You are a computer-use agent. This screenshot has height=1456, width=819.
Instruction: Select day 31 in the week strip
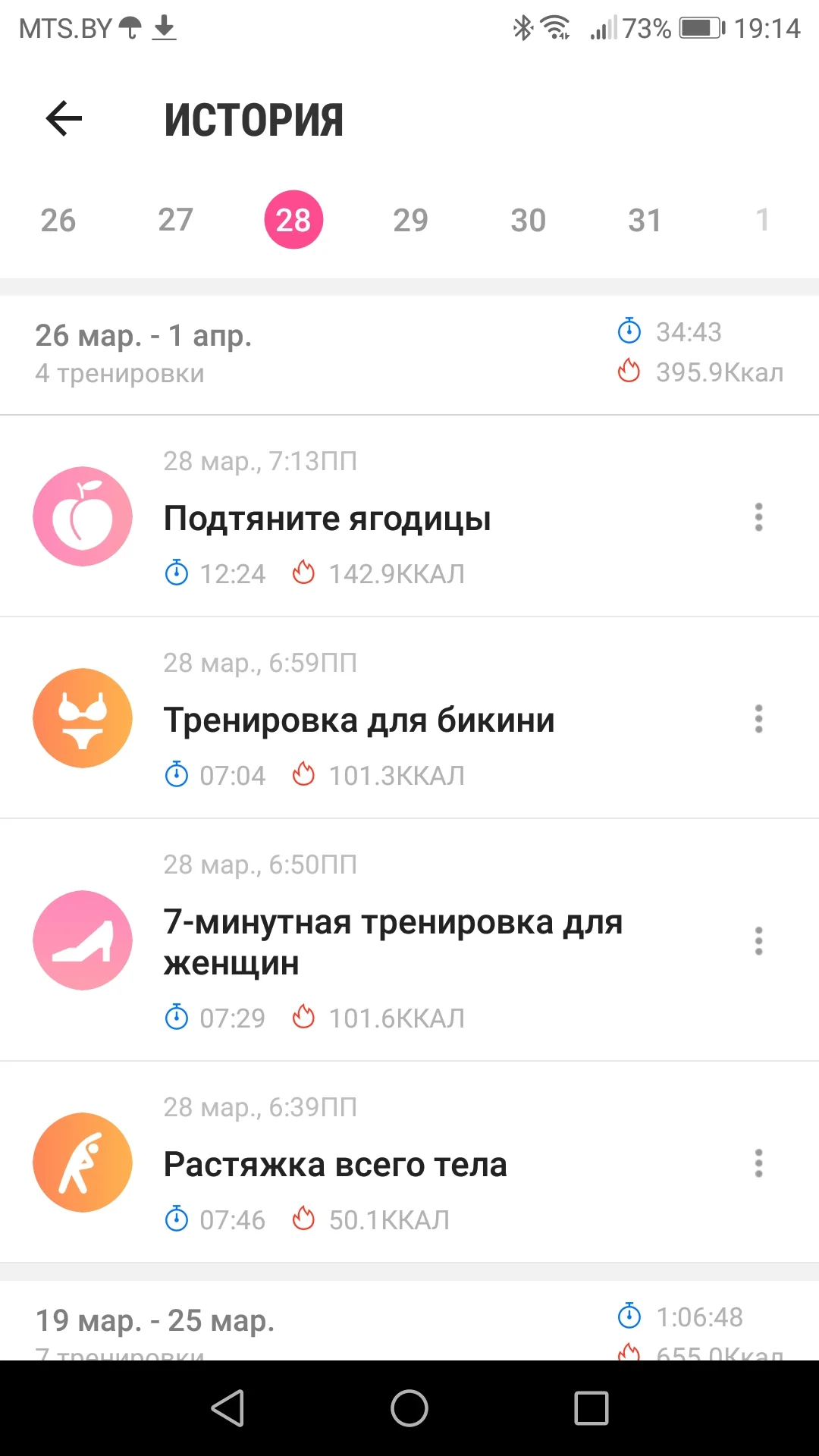click(645, 221)
